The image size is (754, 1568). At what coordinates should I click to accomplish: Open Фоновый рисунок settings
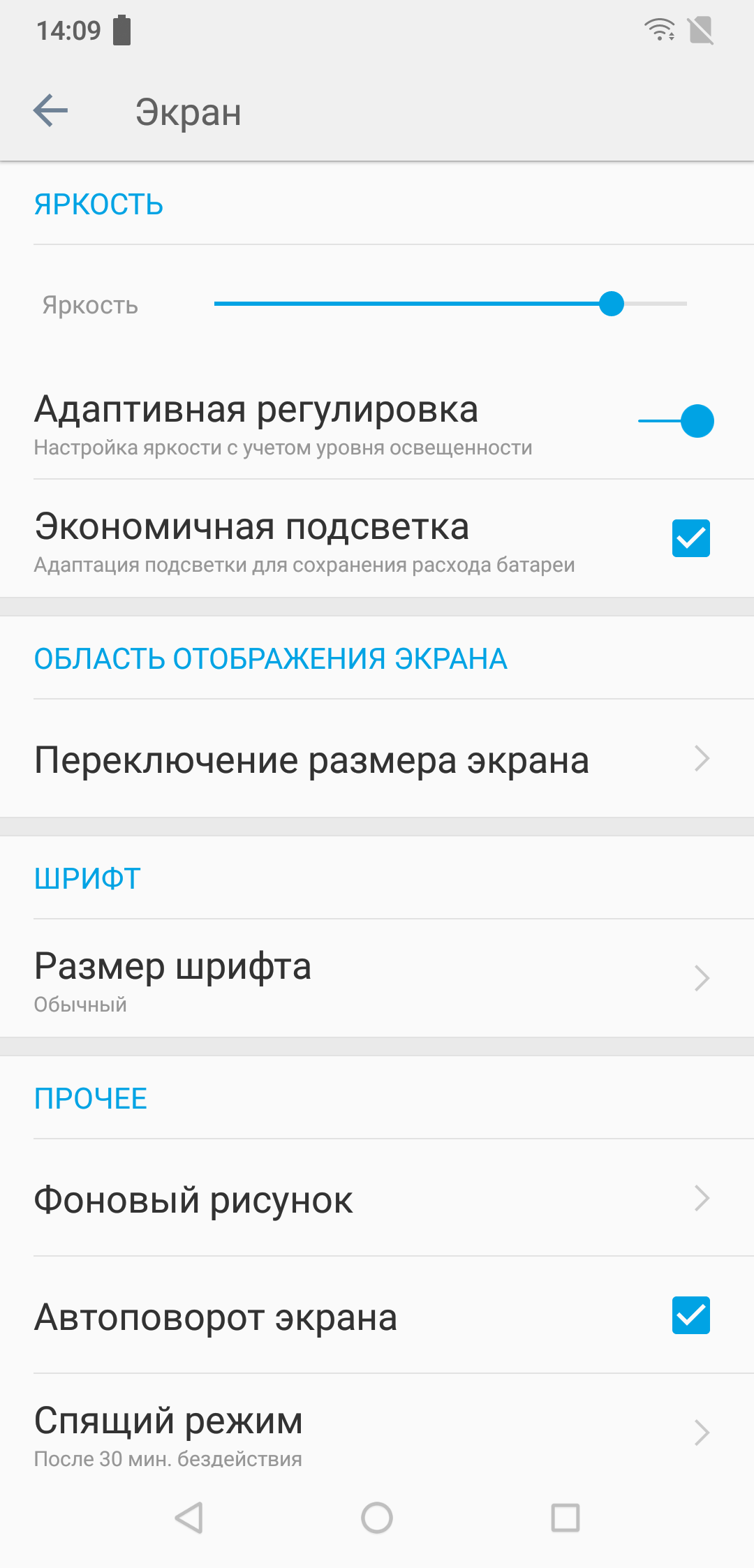coord(377,1199)
